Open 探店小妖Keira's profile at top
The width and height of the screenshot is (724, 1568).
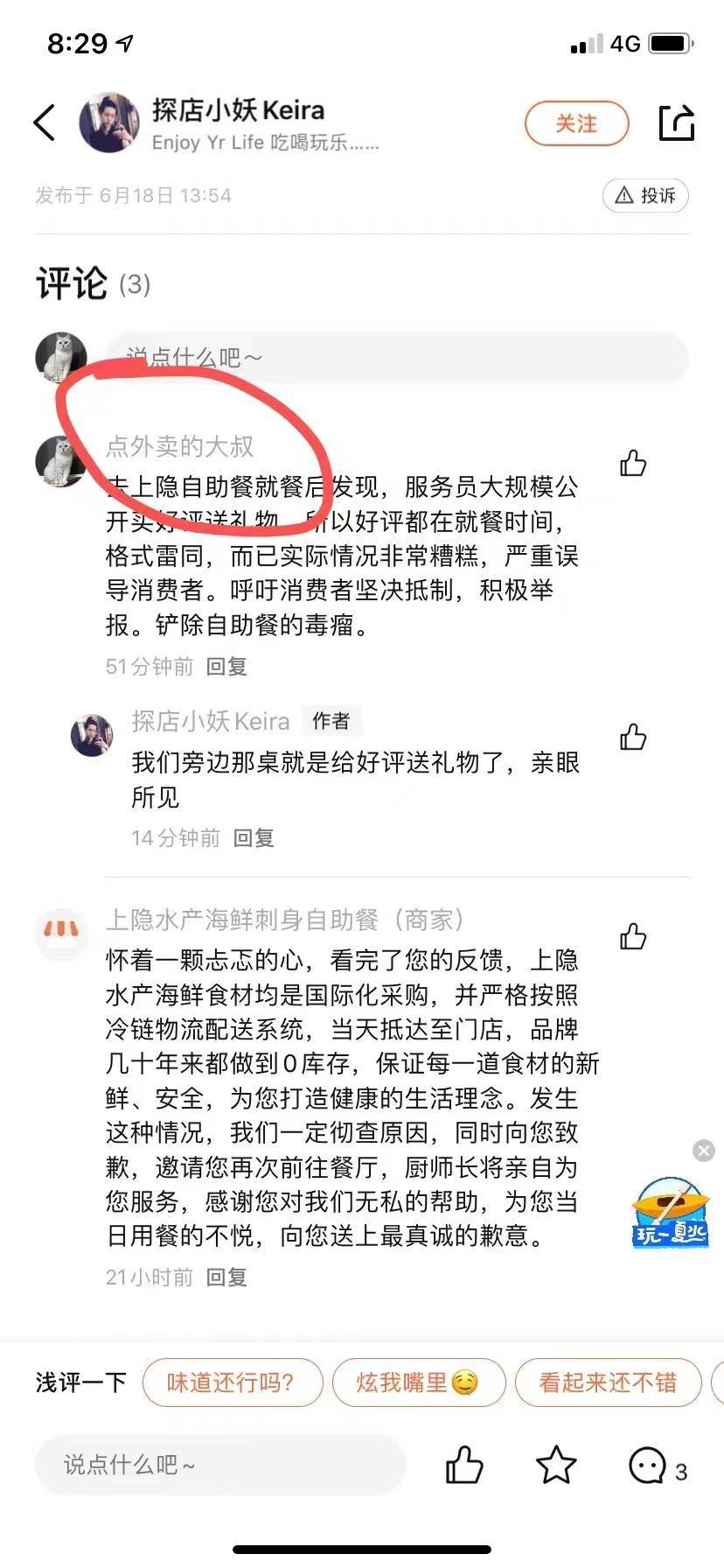click(x=238, y=111)
